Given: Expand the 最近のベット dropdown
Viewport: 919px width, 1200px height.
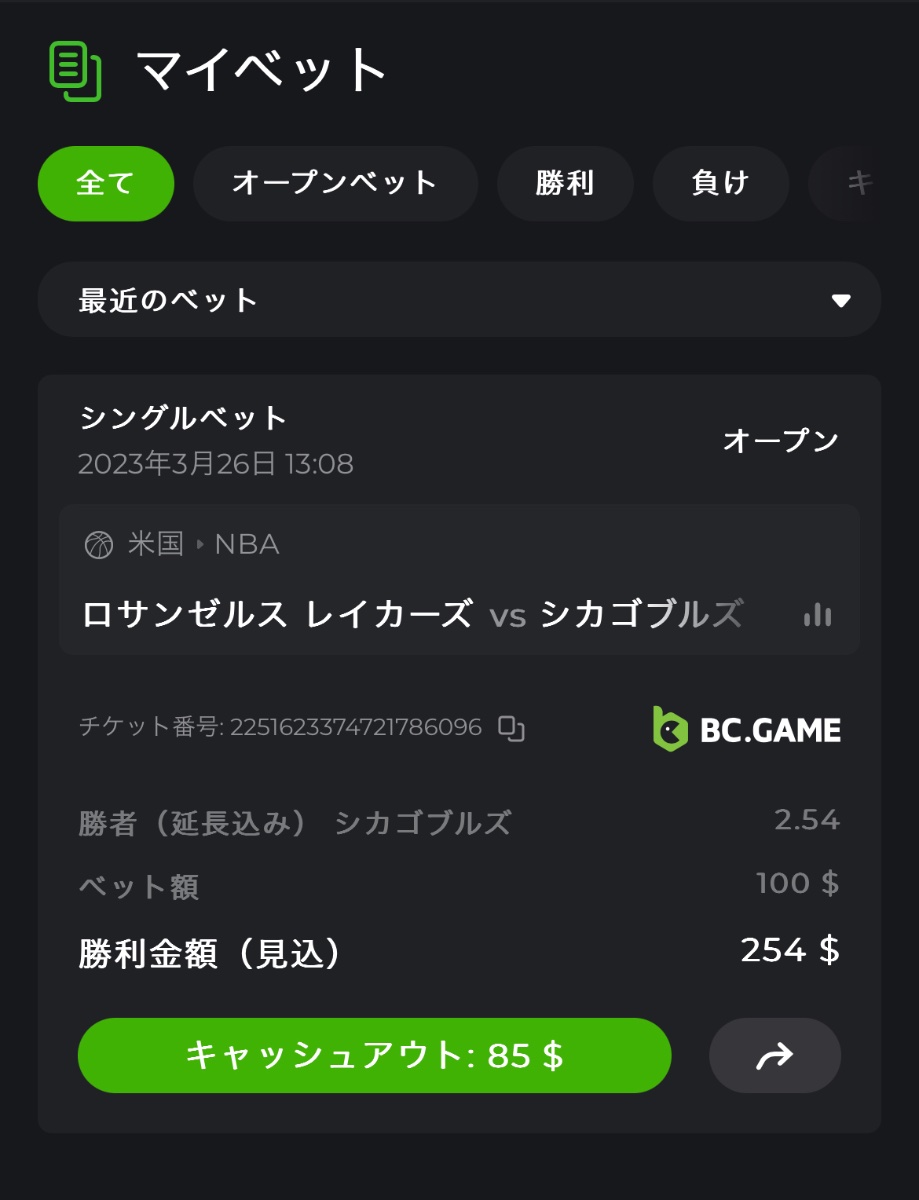Looking at the screenshot, I should point(459,300).
